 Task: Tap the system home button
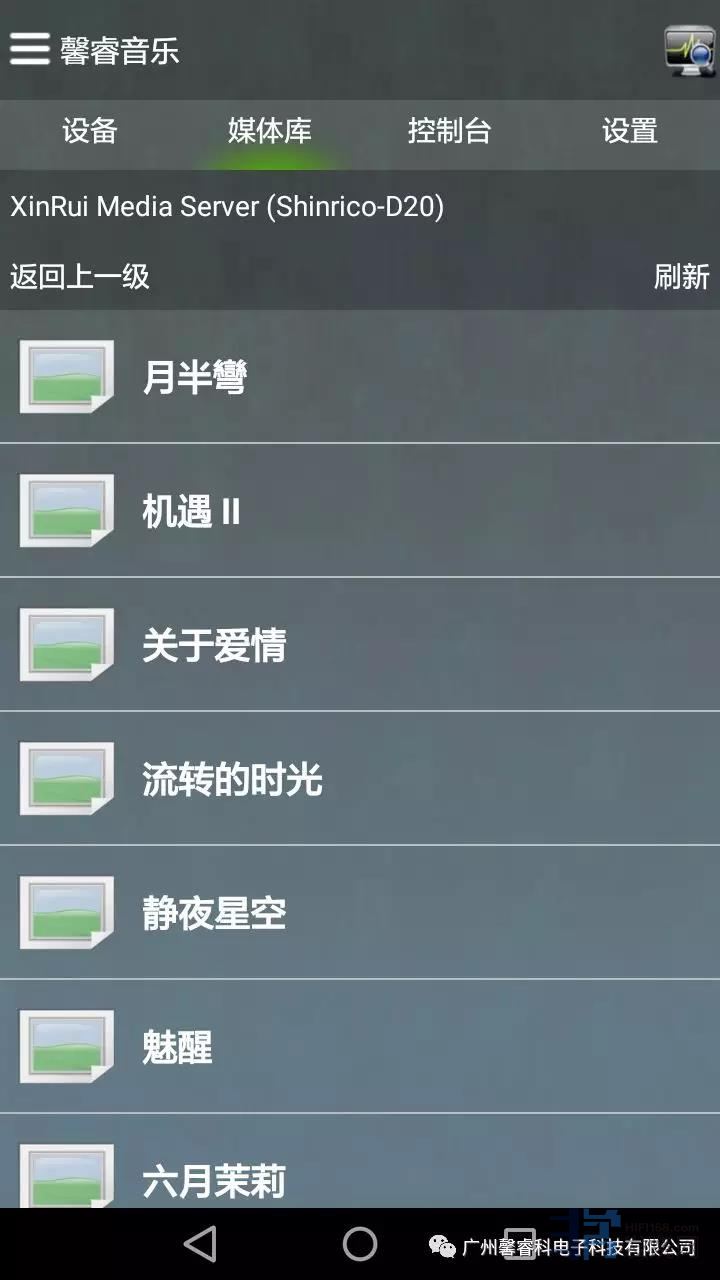pyautogui.click(x=360, y=1244)
